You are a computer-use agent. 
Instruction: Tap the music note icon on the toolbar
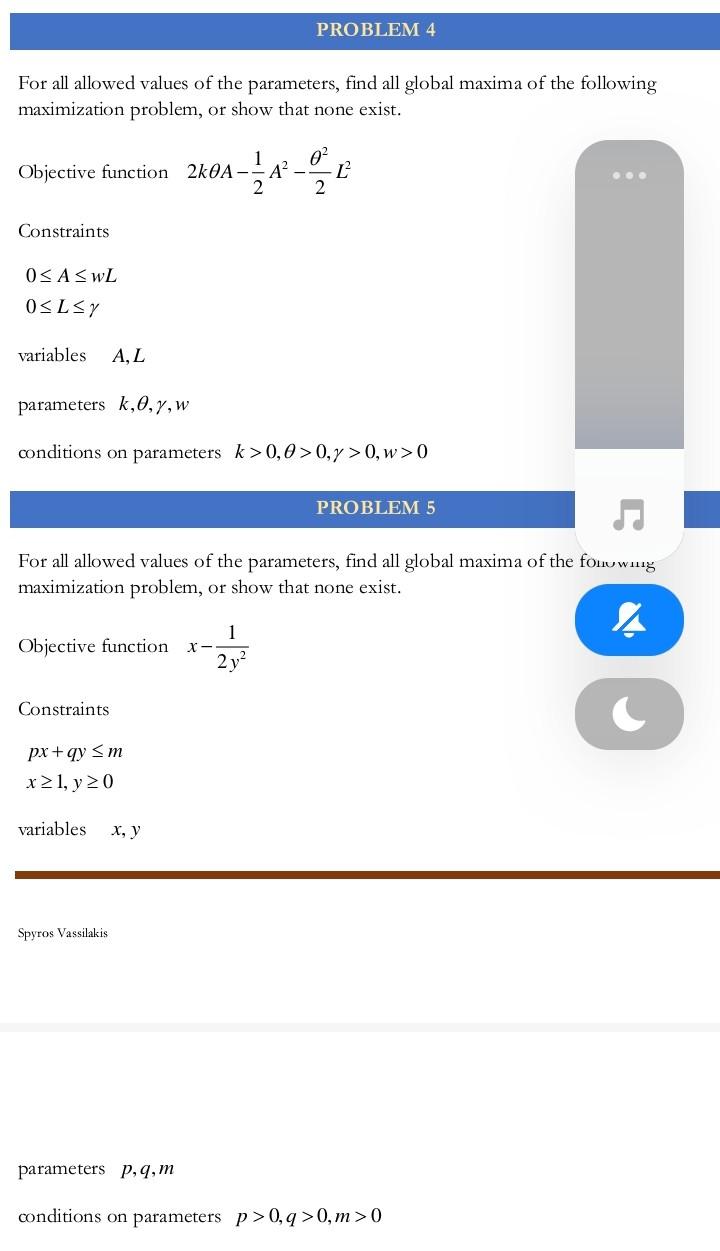pyautogui.click(x=629, y=515)
